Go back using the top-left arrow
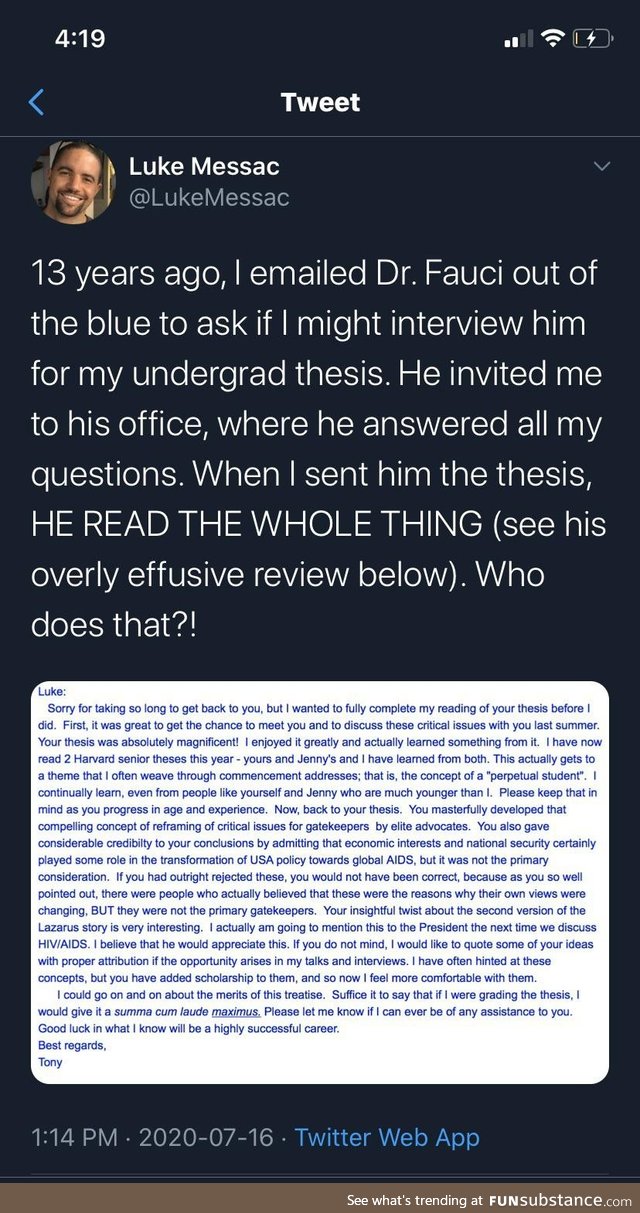This screenshot has width=640, height=1213. click(x=37, y=102)
